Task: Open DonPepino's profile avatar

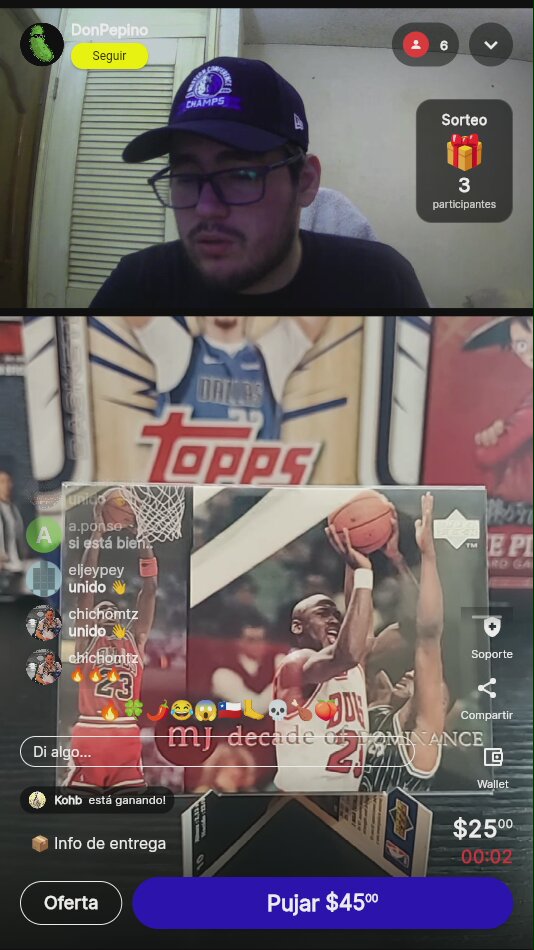Action: 42,44
